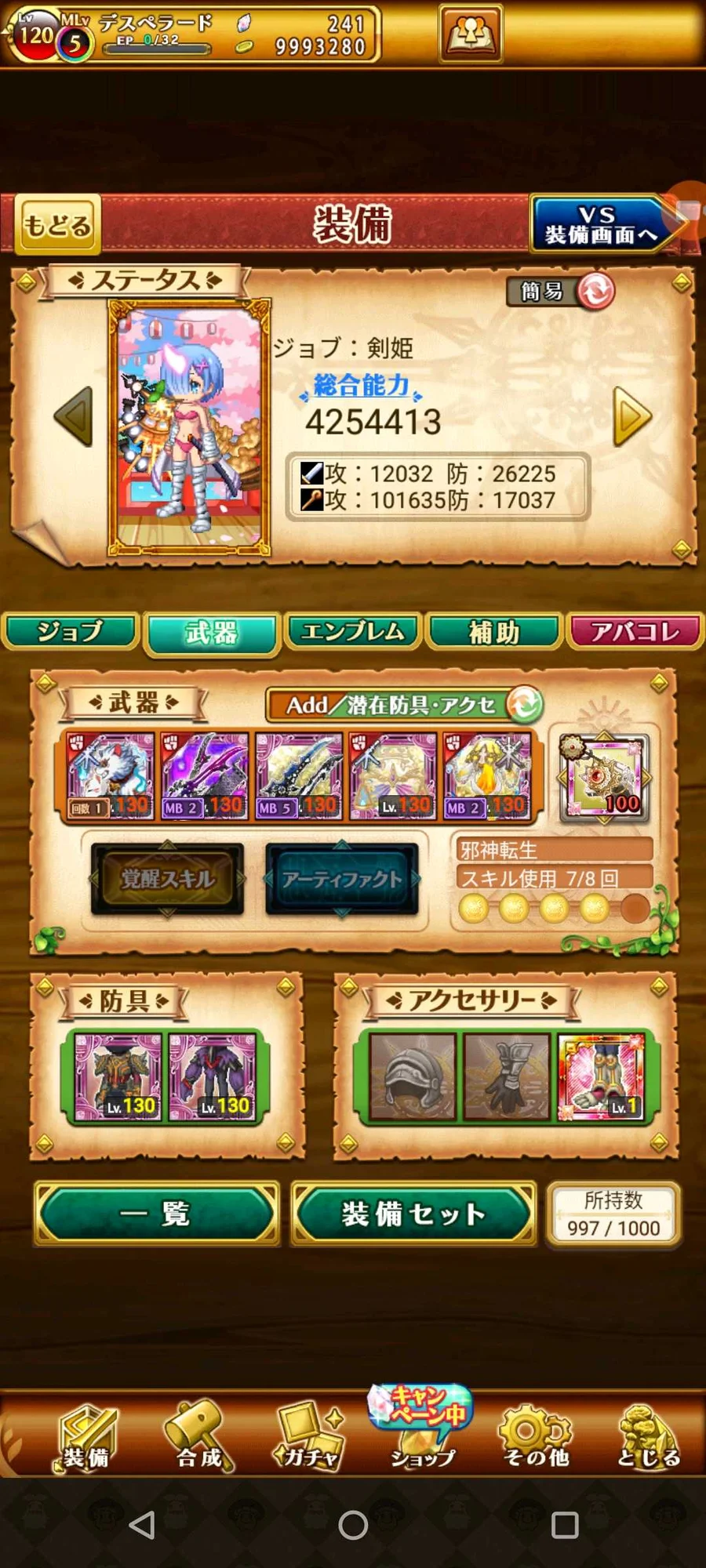The width and height of the screenshot is (706, 1568).
Task: Toggle the 簡易 status view
Action: point(560,292)
